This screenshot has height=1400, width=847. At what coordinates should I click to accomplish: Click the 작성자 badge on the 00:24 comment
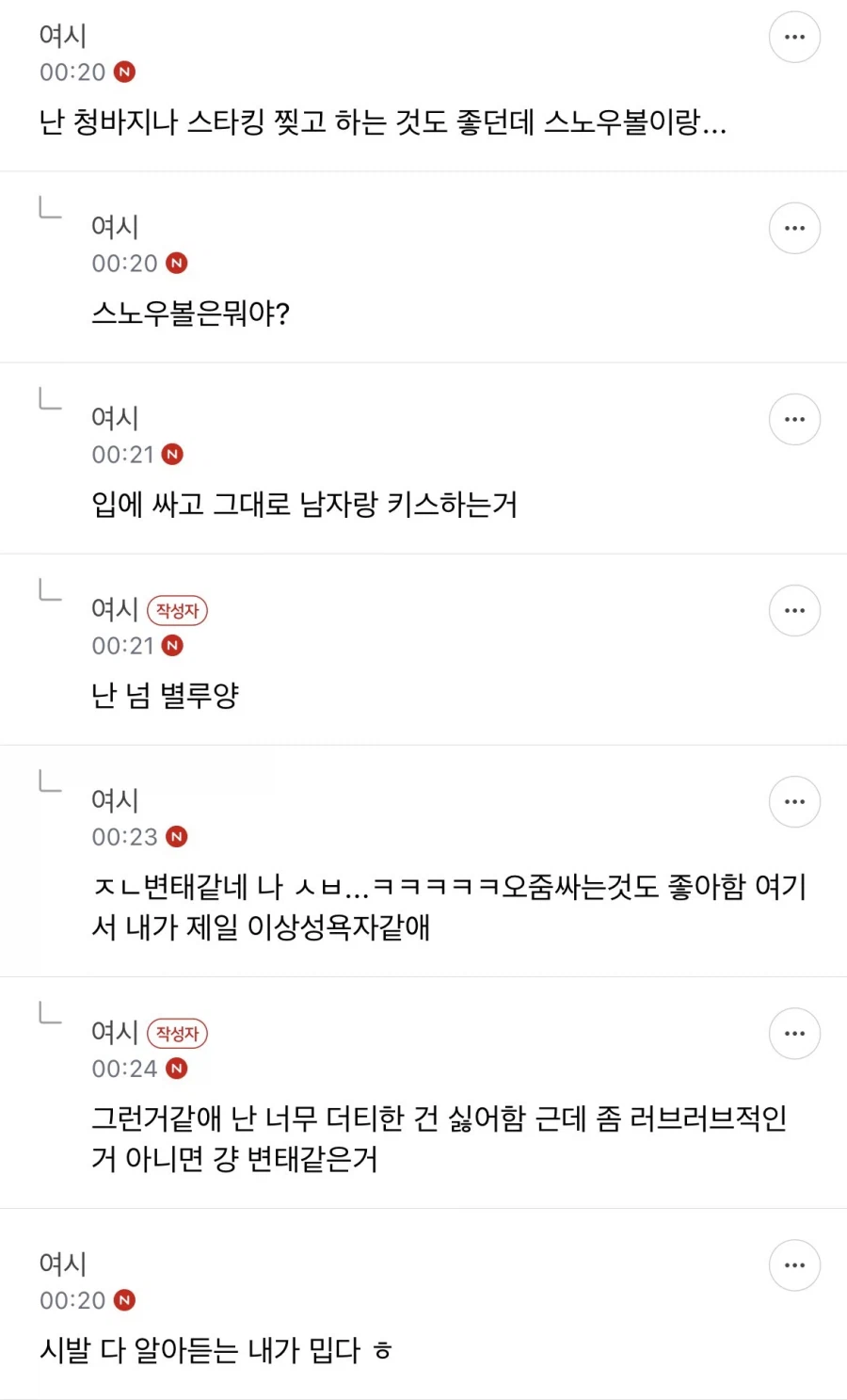pyautogui.click(x=177, y=1033)
